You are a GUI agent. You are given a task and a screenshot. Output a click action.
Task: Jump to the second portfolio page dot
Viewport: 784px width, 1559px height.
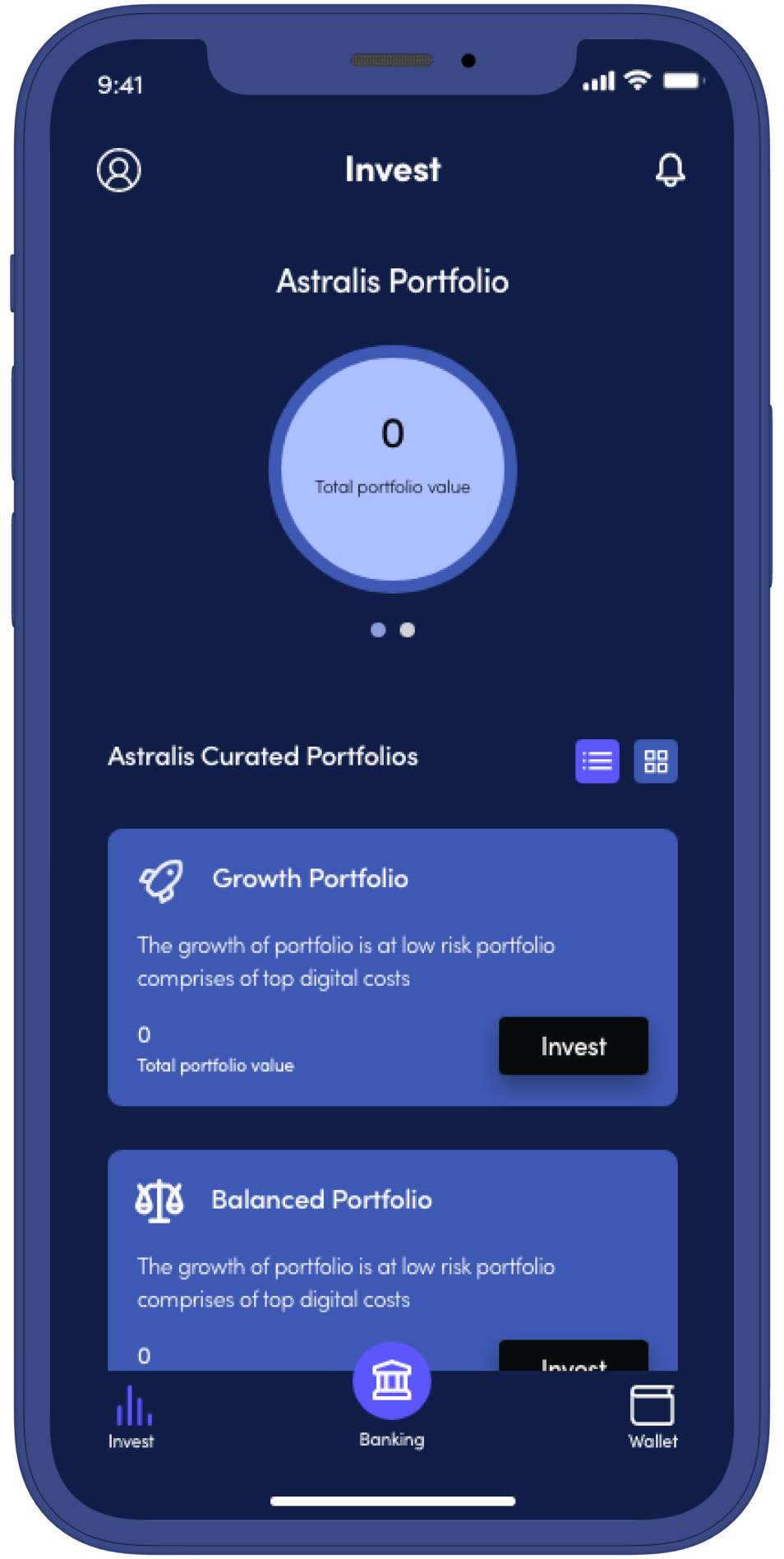(408, 630)
